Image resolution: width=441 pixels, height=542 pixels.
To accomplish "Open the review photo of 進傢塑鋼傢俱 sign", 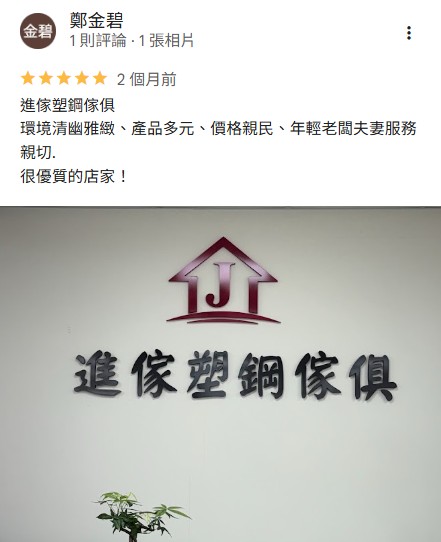I will click(x=220, y=374).
